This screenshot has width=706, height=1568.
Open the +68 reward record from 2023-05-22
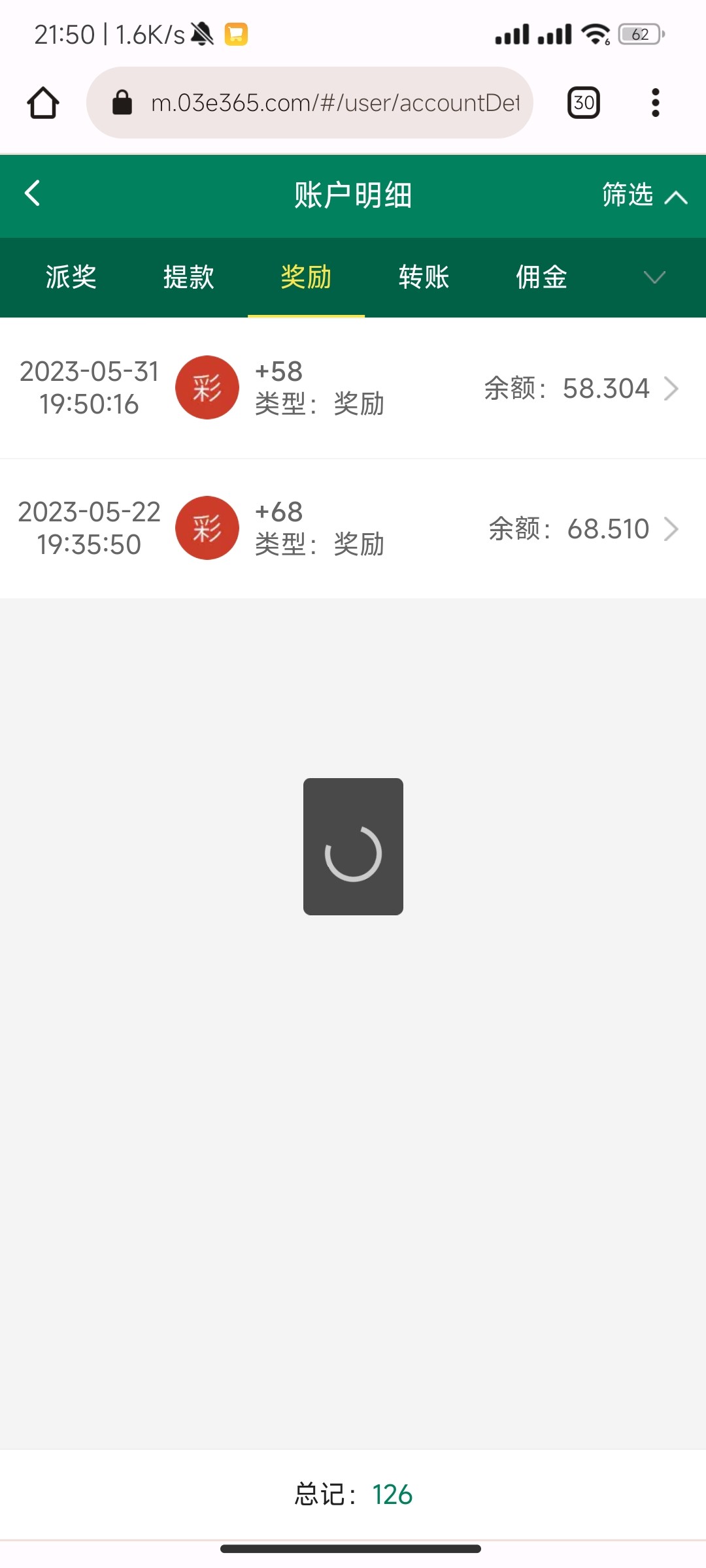353,529
